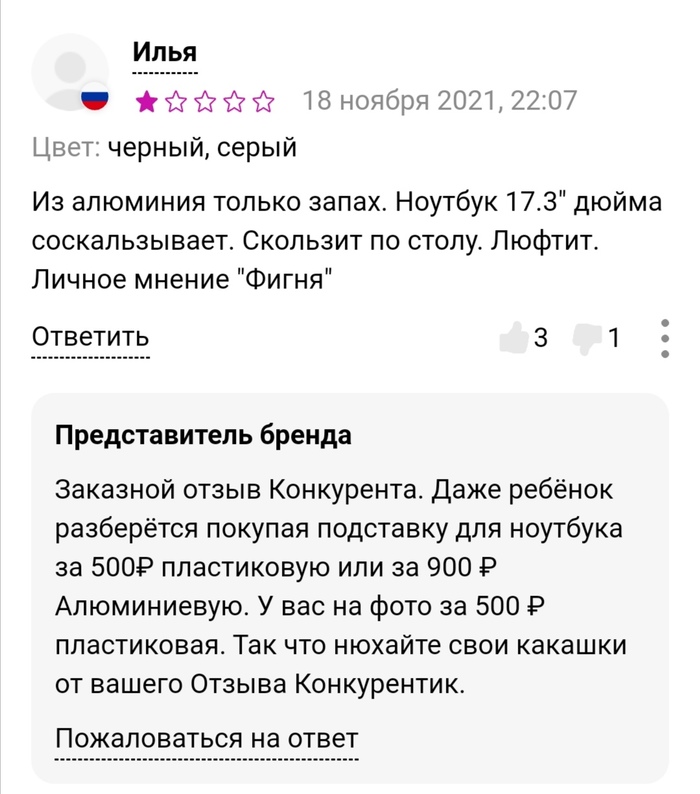
Task: Tap Пожаловаться на ответ link
Action: tap(205, 740)
